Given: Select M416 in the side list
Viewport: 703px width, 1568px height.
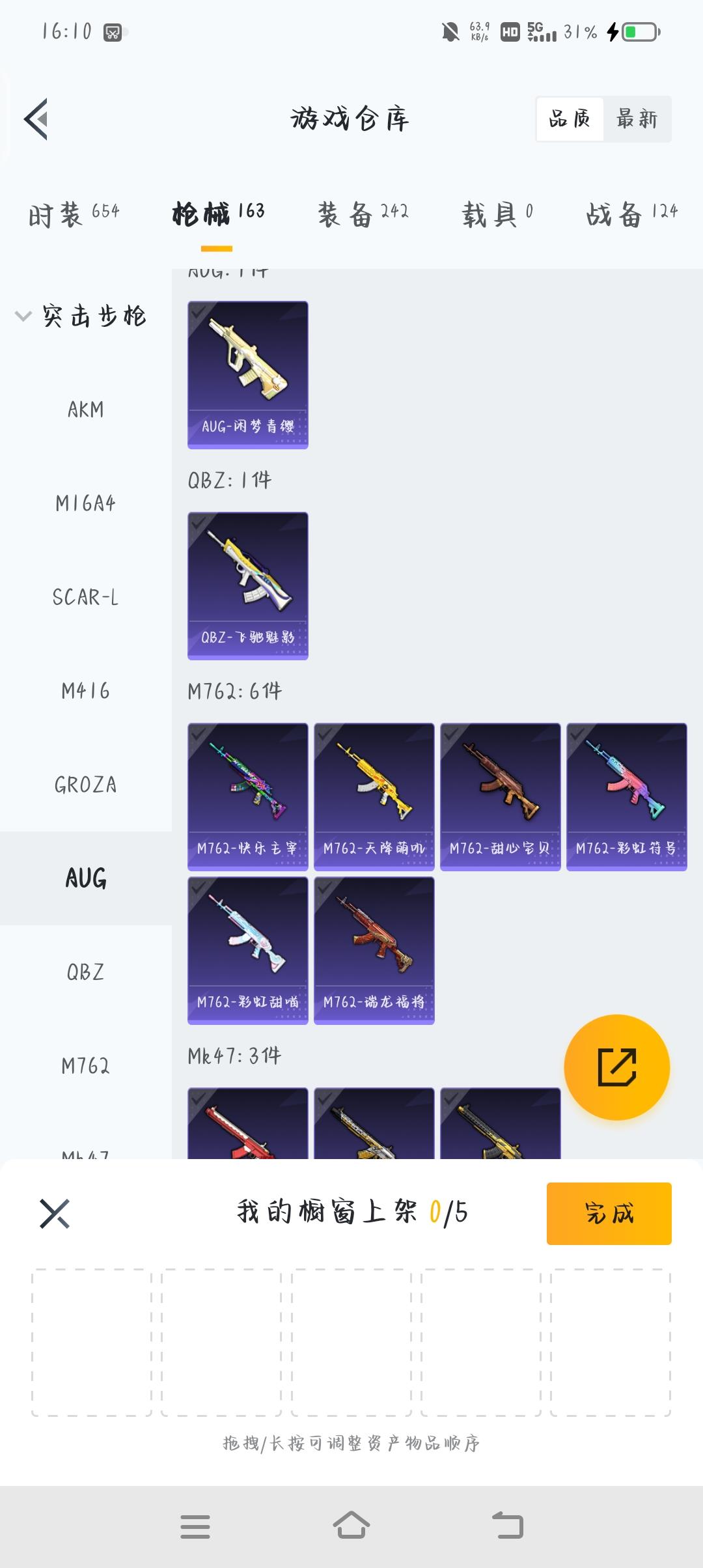Looking at the screenshot, I should click(x=86, y=691).
